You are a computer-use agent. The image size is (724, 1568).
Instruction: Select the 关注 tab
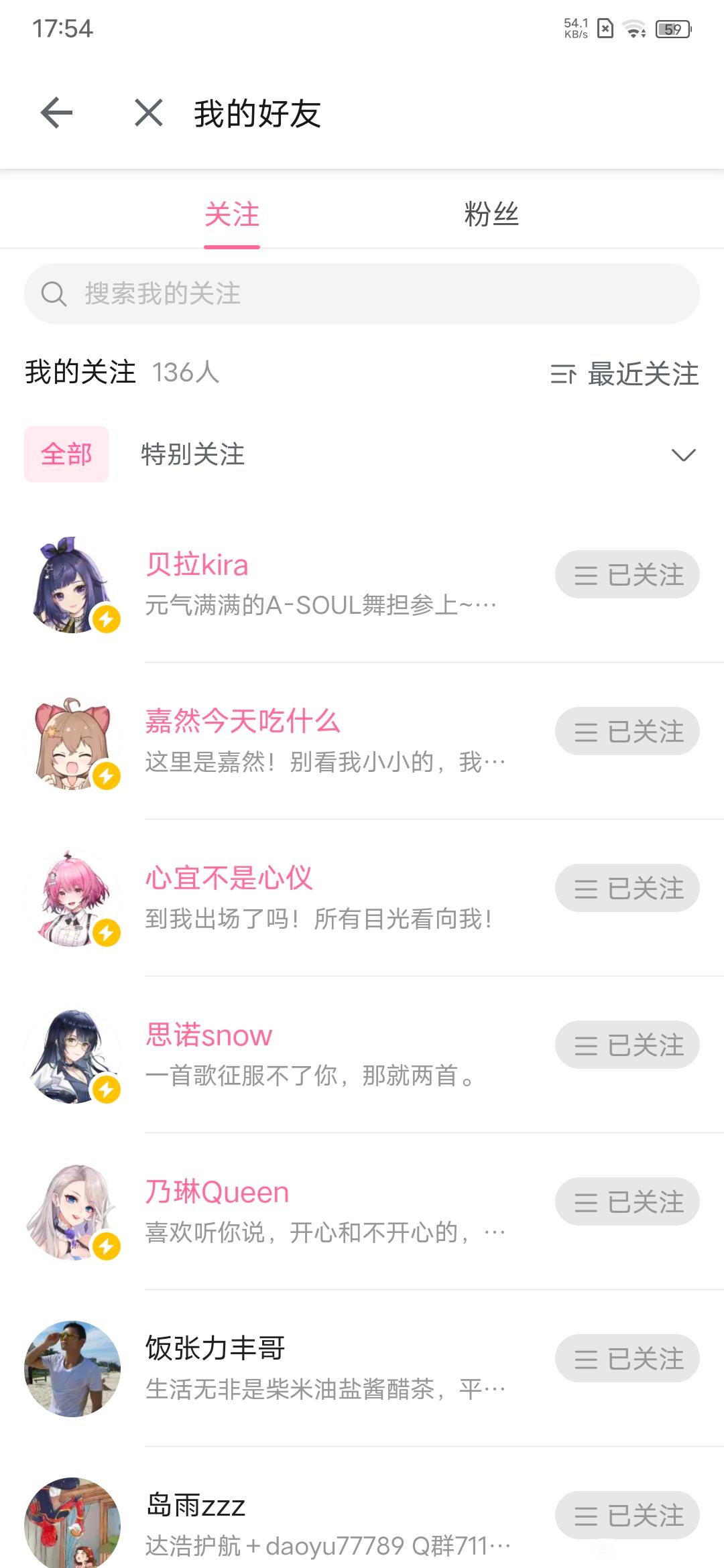click(232, 215)
